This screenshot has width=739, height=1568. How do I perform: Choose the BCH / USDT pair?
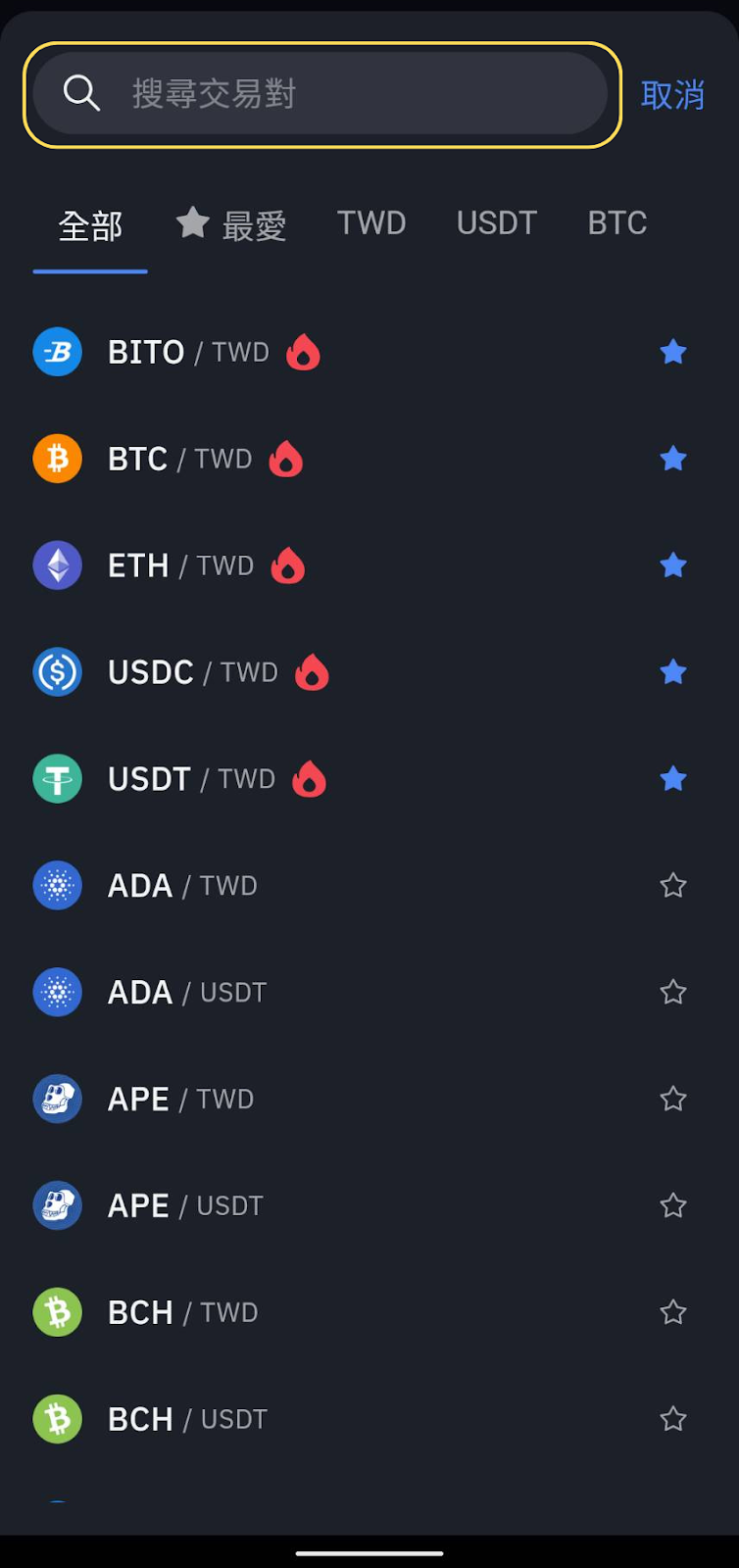tap(369, 1420)
